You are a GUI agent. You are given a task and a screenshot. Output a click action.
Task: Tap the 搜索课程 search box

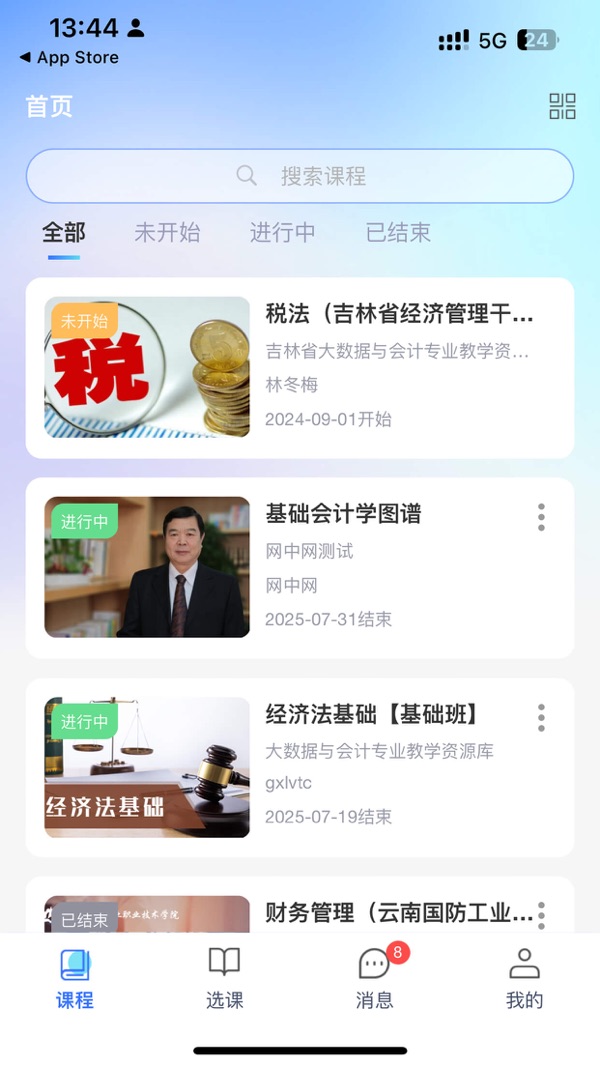300,176
